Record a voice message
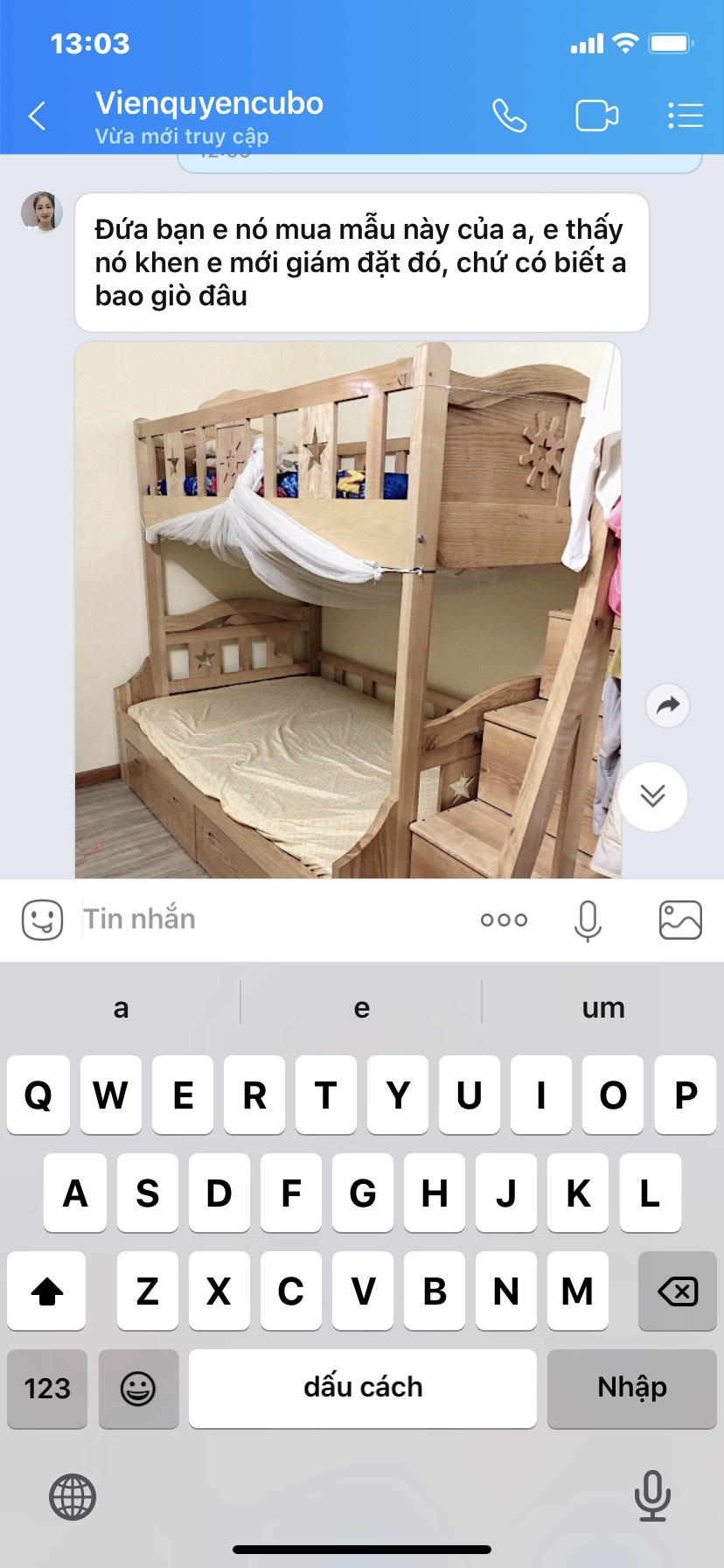This screenshot has width=724, height=1568. 588,920
